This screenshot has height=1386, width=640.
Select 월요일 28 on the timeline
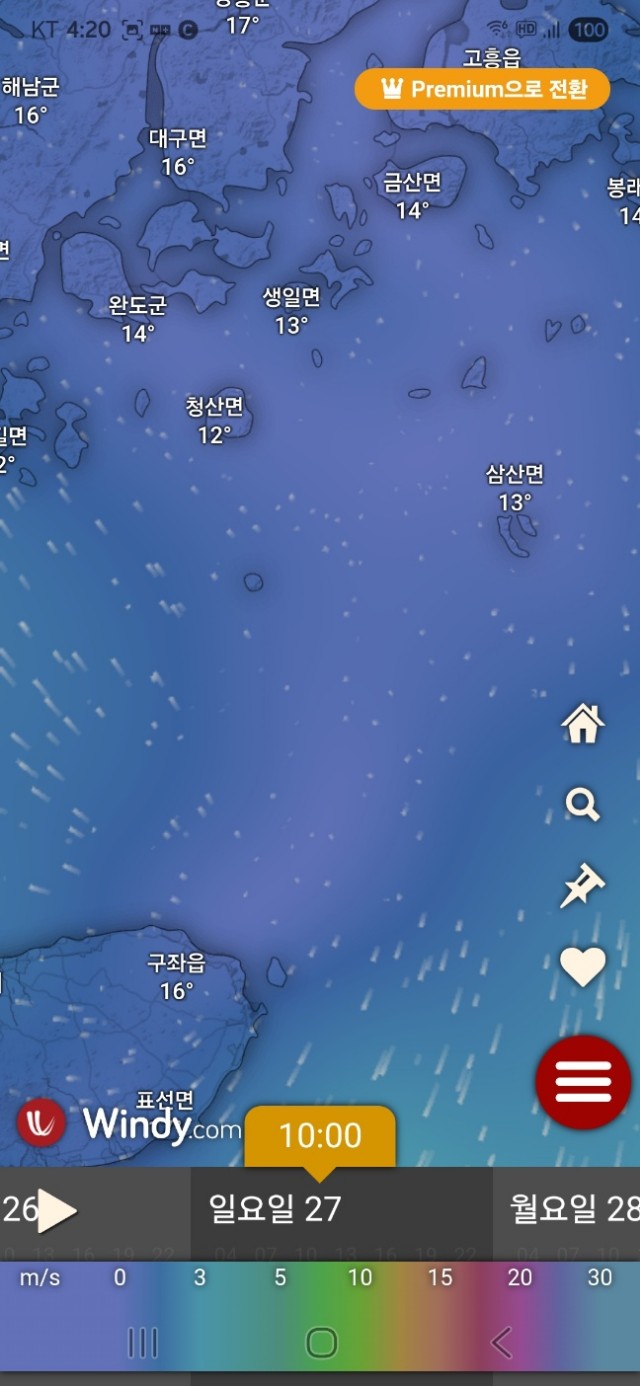574,1209
